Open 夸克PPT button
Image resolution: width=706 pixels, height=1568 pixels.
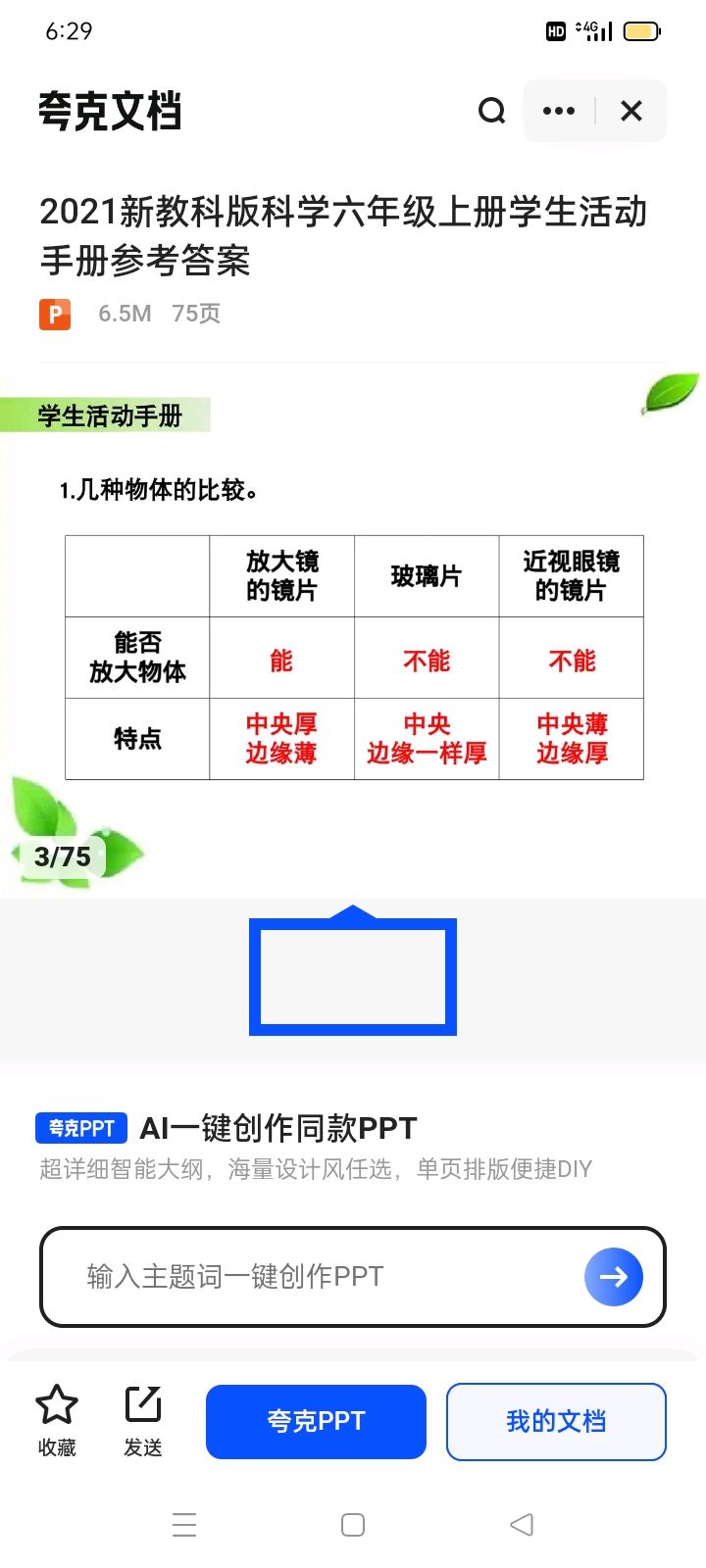(x=316, y=1421)
